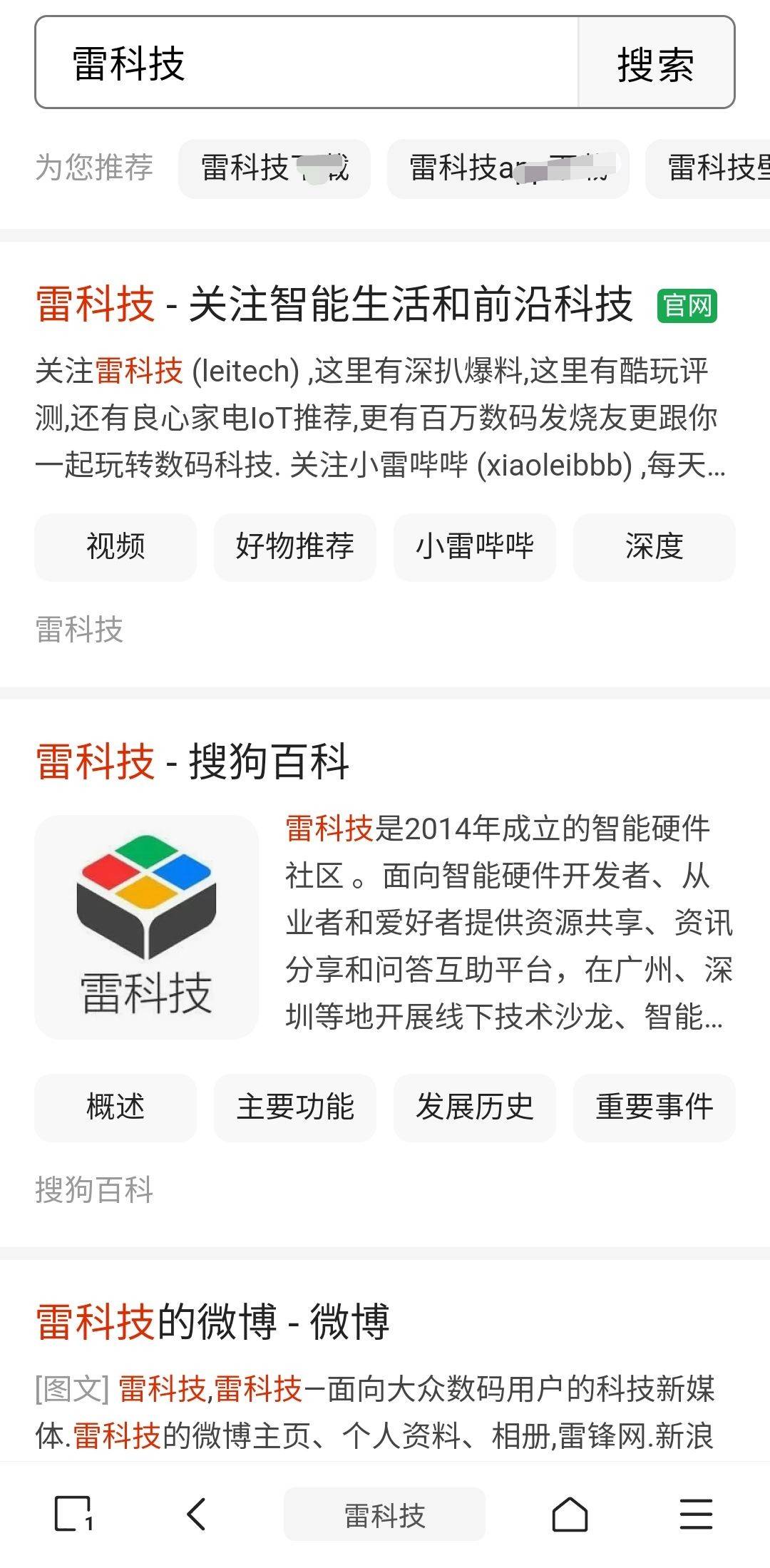Open the 雷科技 - 搜狗百科 result

point(192,761)
